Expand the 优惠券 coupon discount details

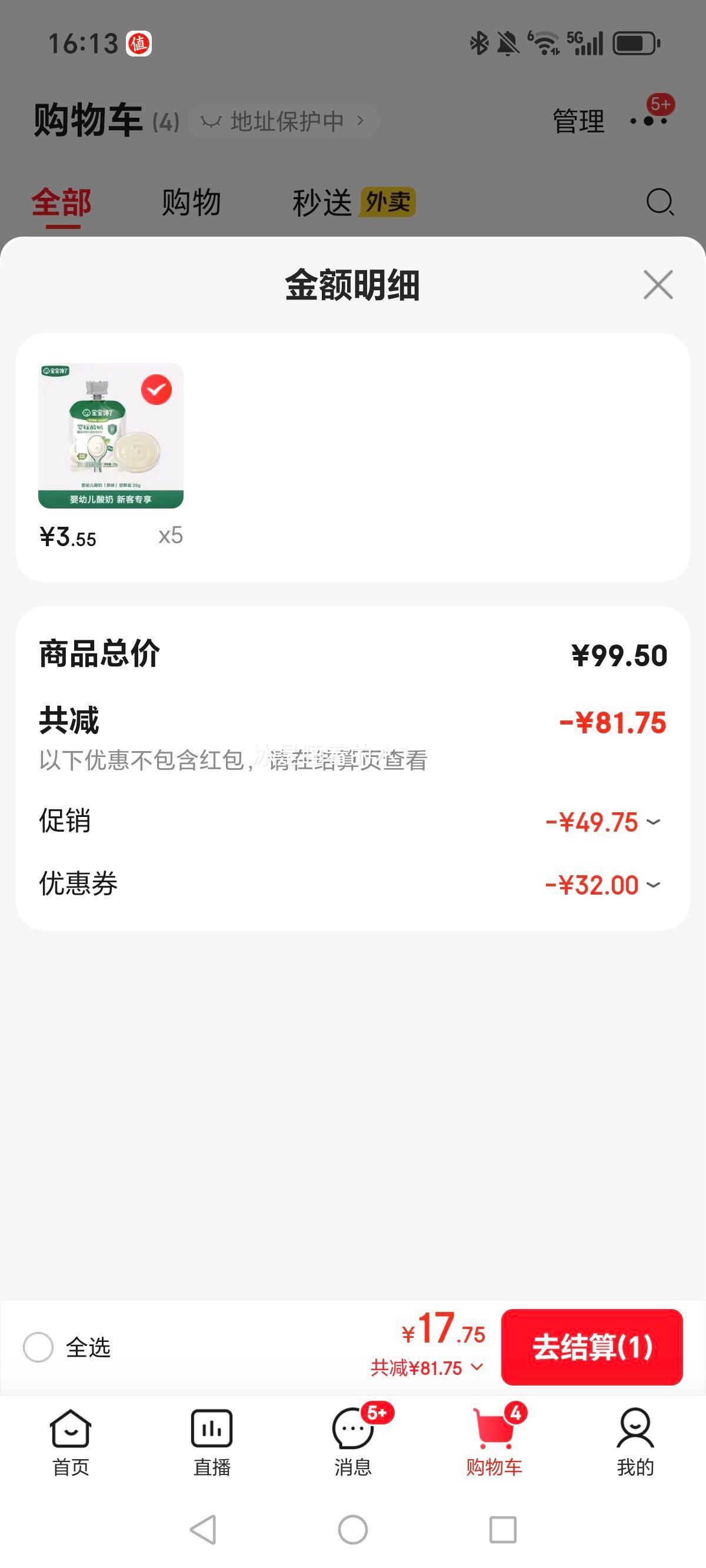[654, 886]
